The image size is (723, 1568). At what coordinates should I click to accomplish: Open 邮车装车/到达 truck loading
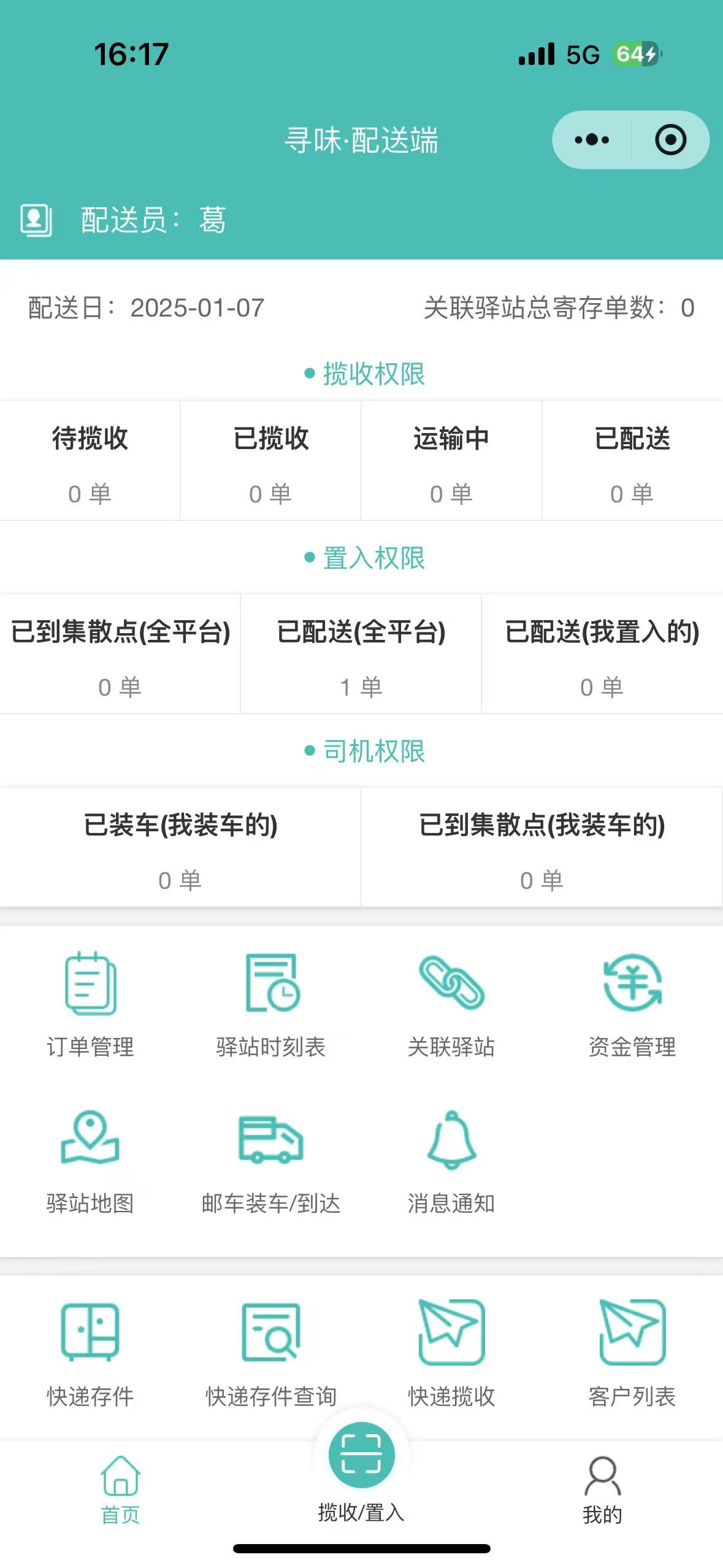(x=271, y=1162)
